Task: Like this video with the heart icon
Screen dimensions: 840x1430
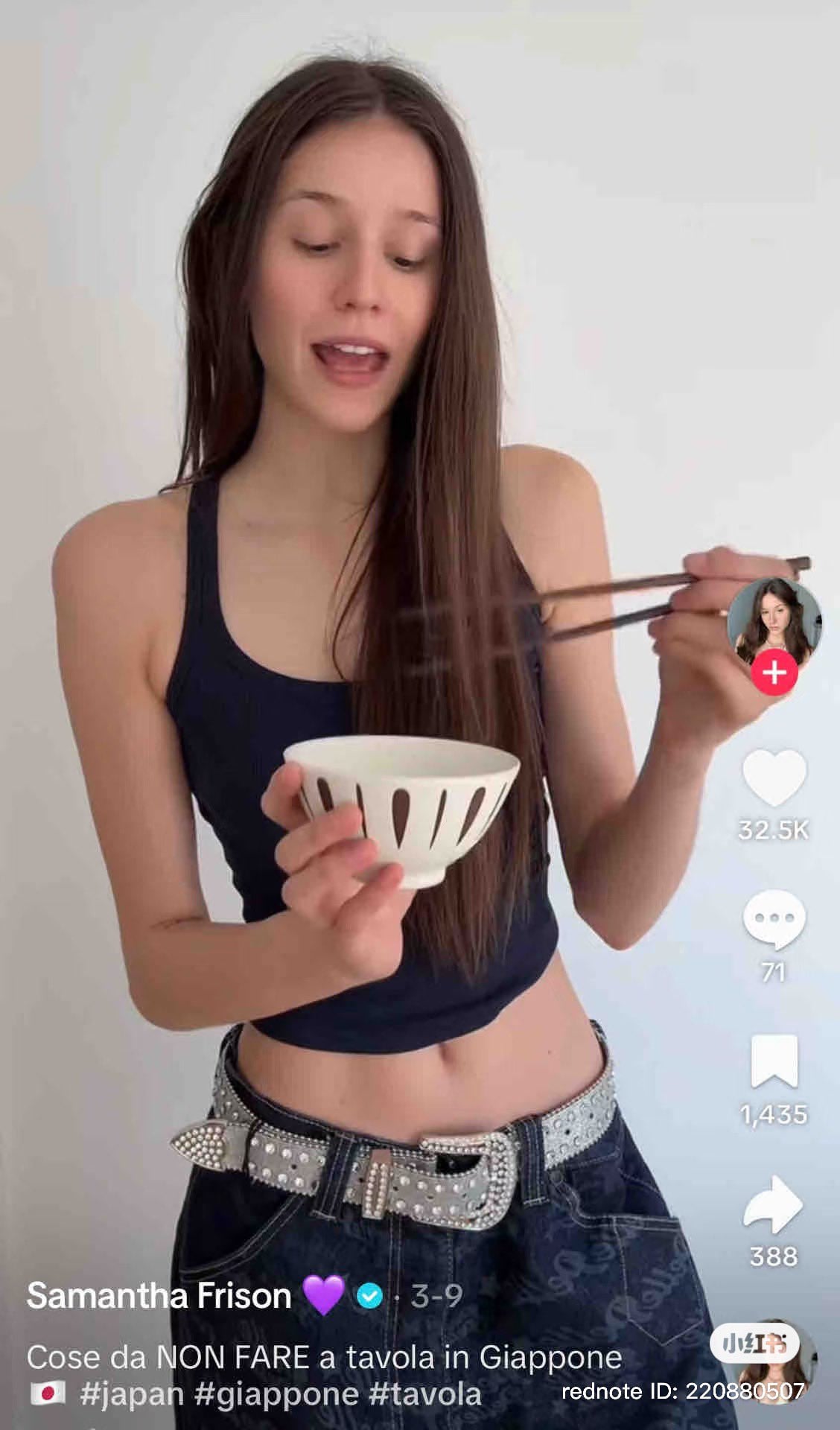Action: click(774, 778)
